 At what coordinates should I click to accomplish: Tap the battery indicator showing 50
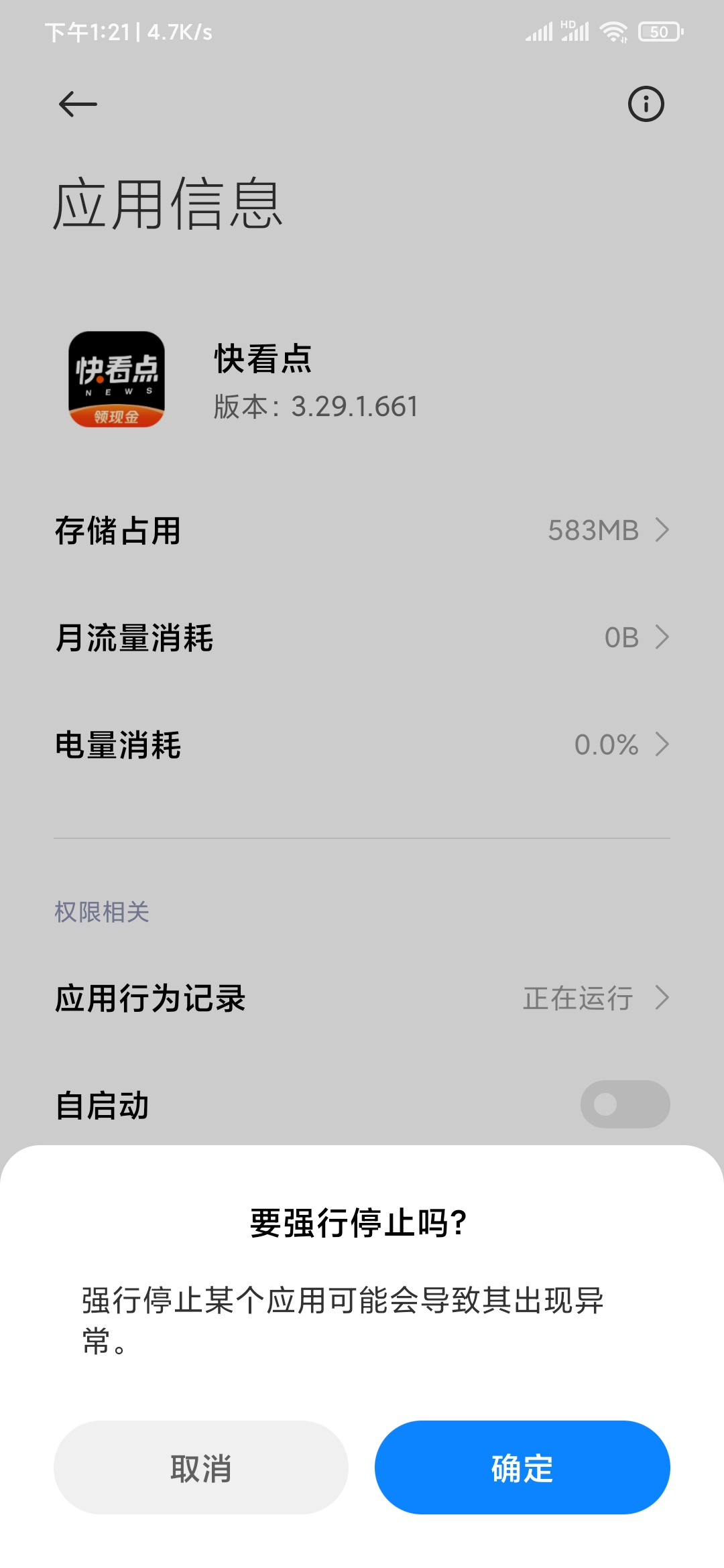pyautogui.click(x=660, y=30)
